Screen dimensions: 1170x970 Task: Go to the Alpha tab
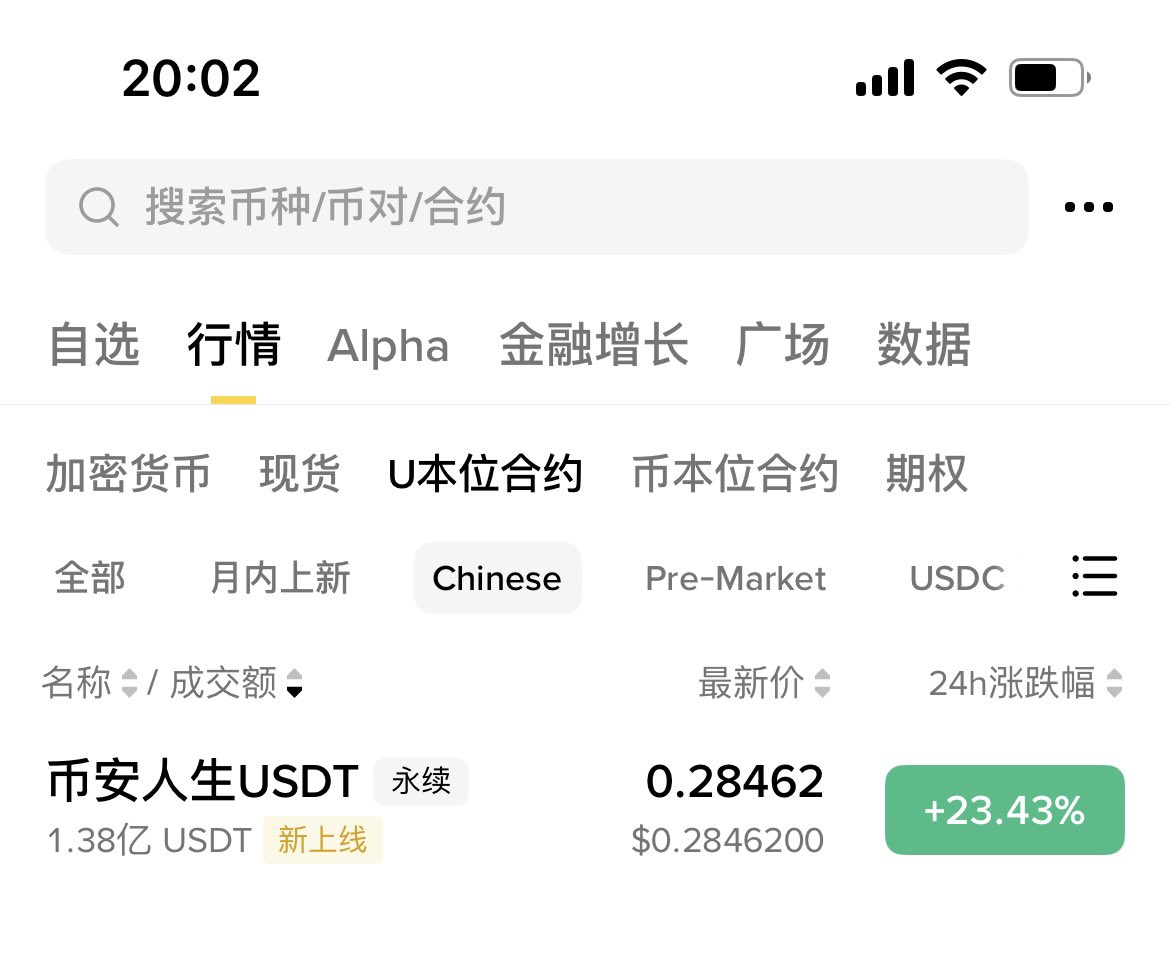[388, 346]
